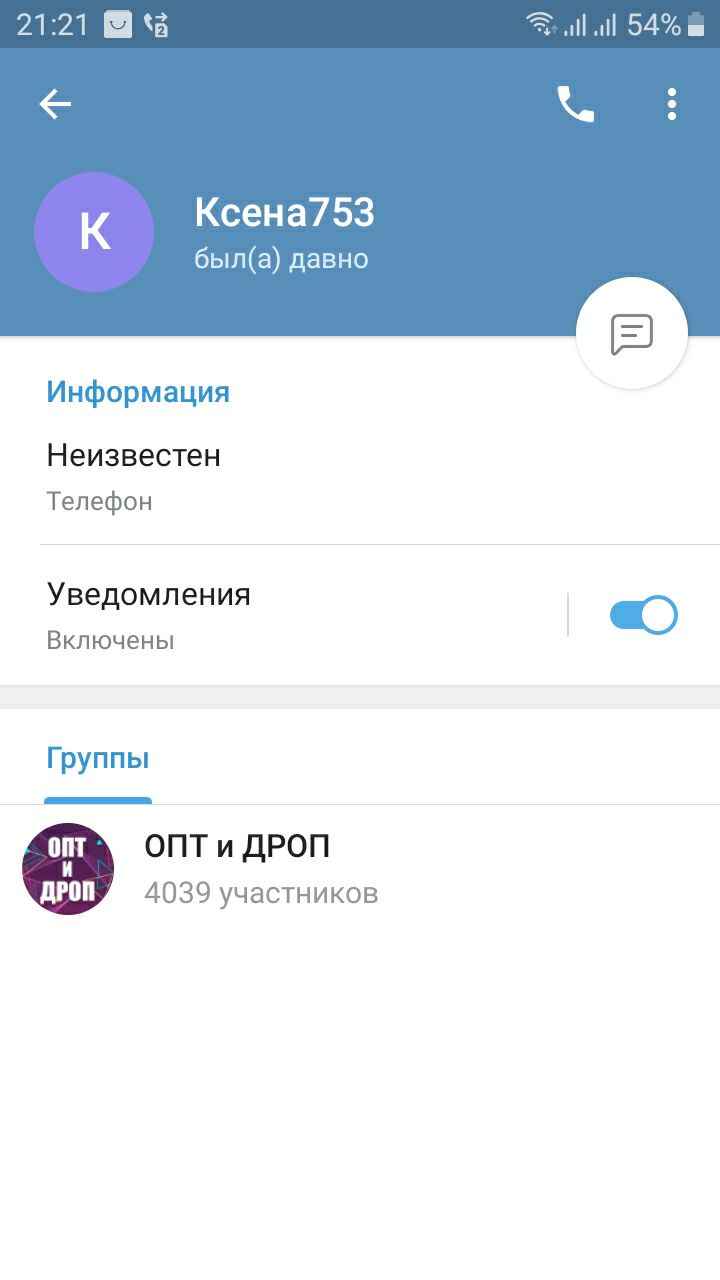Disable the notifications switch

[643, 615]
